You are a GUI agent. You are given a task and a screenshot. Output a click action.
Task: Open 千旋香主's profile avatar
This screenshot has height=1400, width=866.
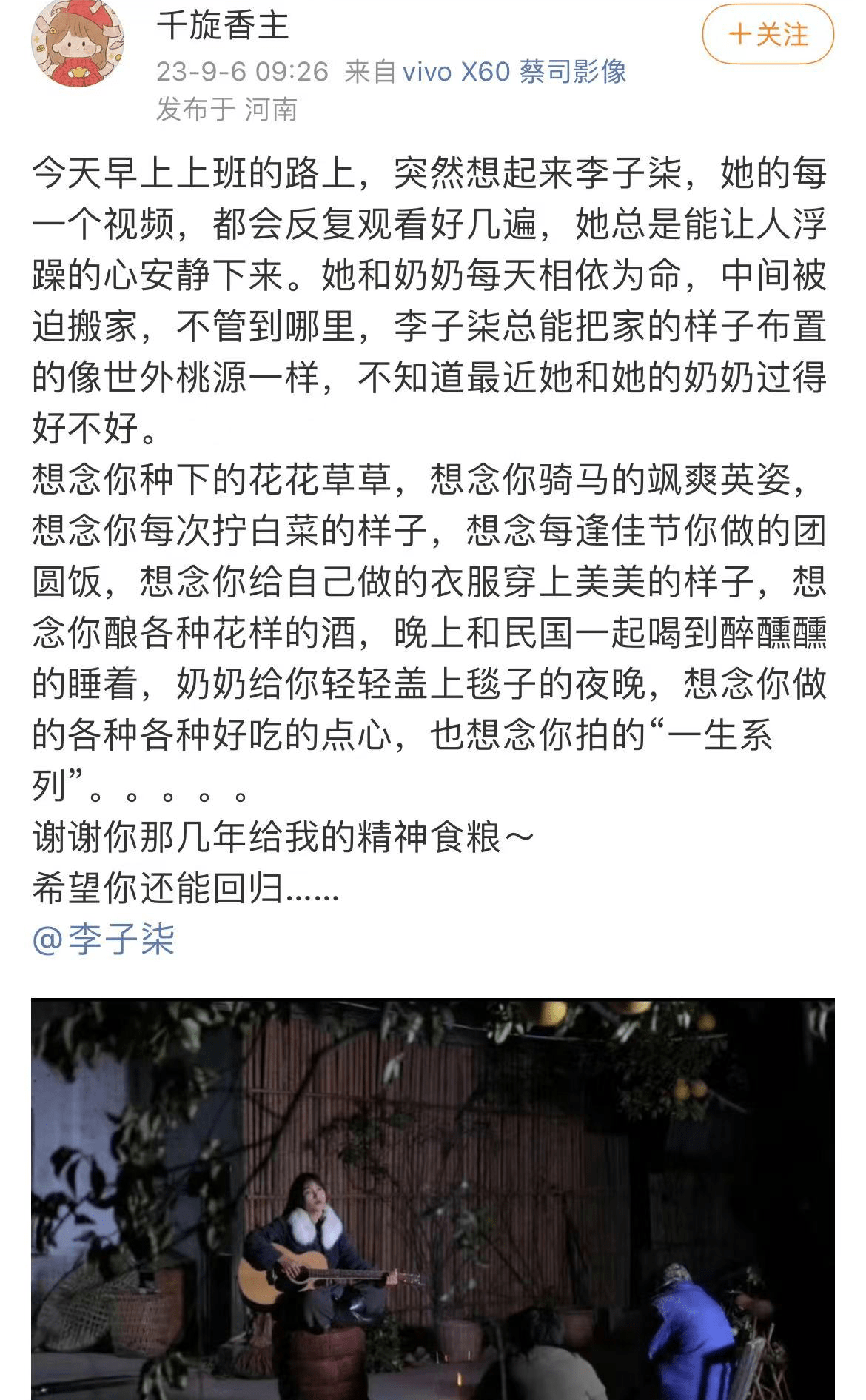[77, 44]
